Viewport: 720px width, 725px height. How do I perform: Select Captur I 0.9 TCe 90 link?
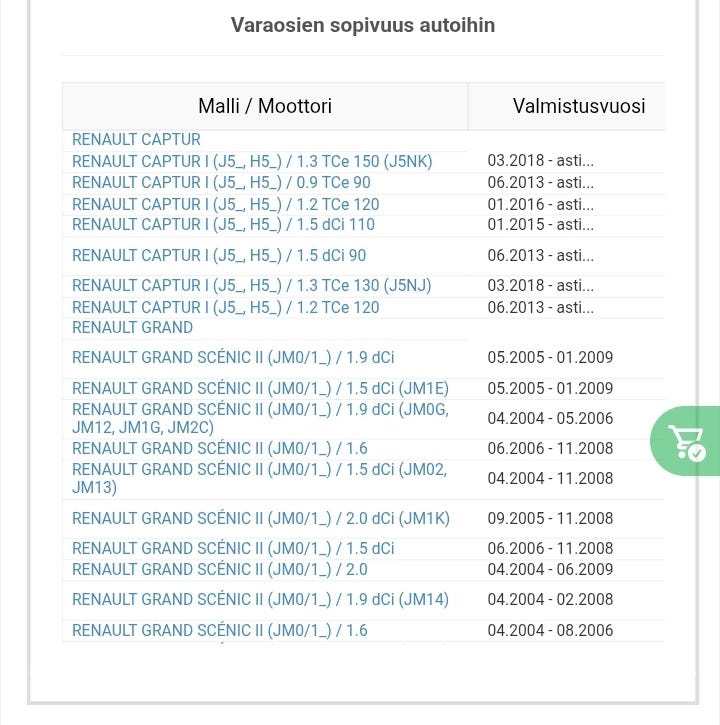click(x=221, y=183)
